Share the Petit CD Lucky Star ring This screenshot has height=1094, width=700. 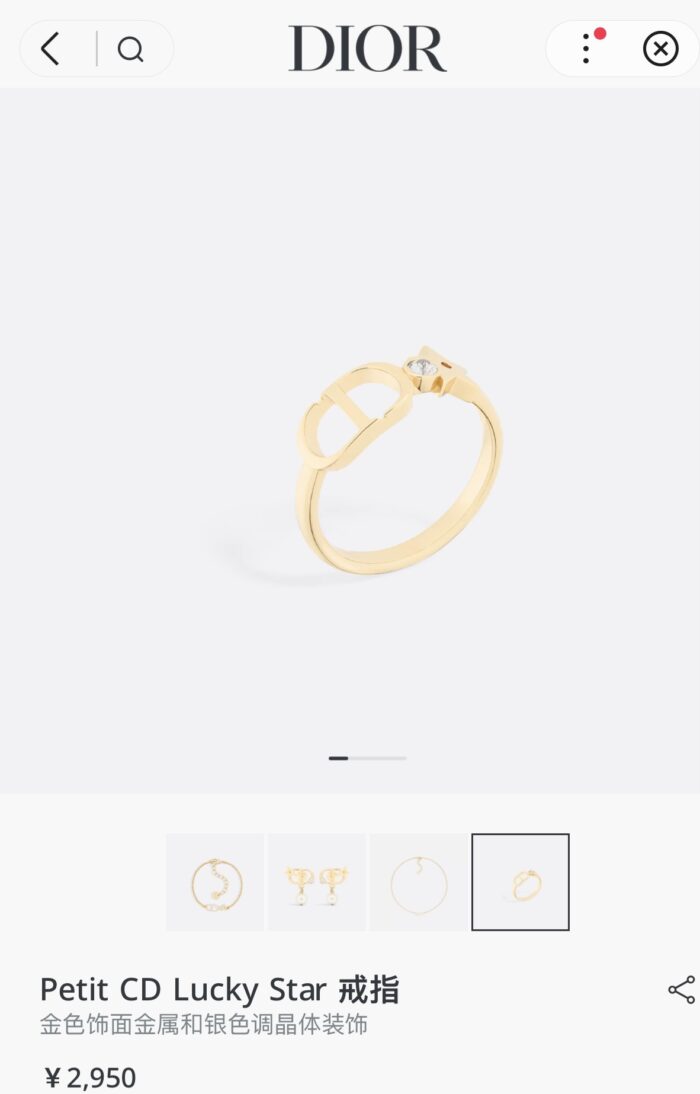(681, 990)
